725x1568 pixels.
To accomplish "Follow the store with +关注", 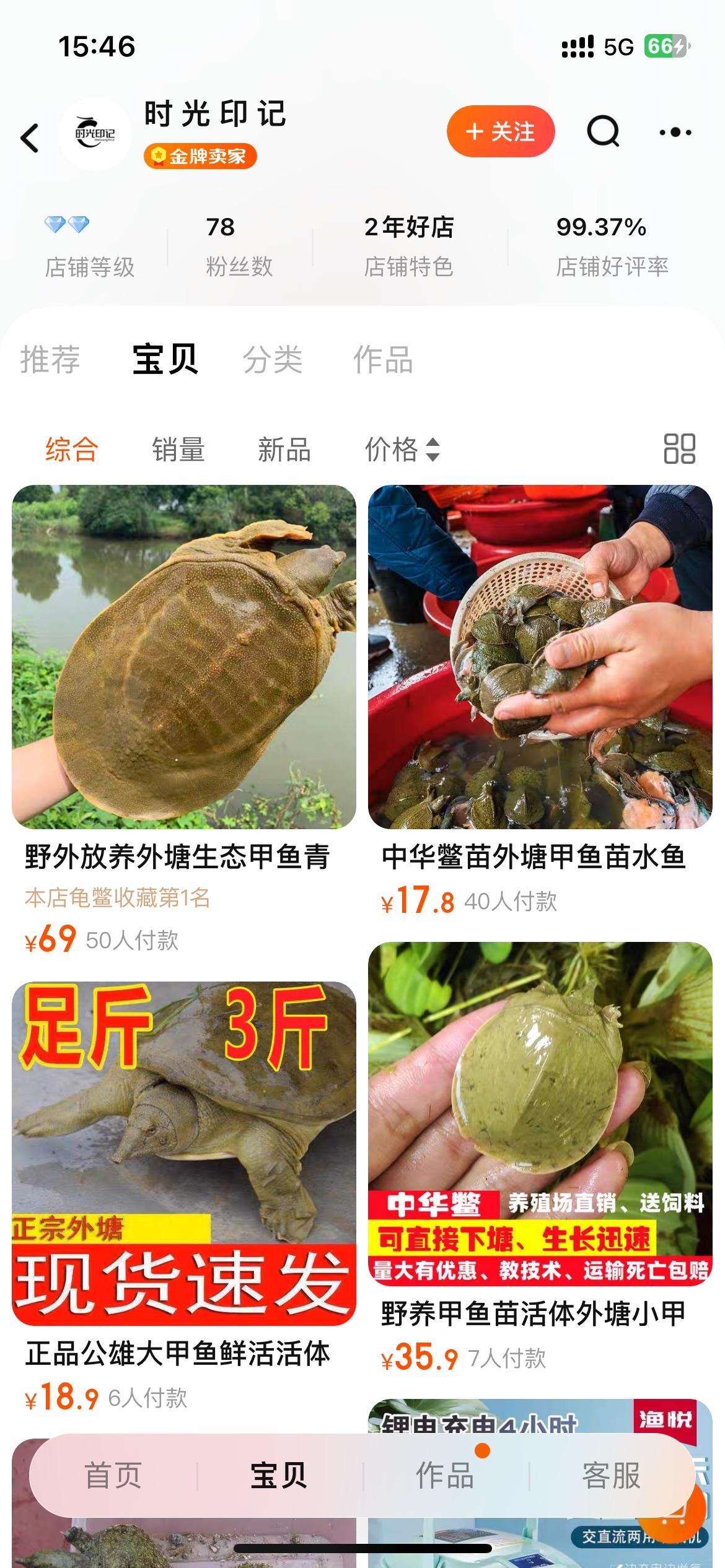I will [x=500, y=131].
